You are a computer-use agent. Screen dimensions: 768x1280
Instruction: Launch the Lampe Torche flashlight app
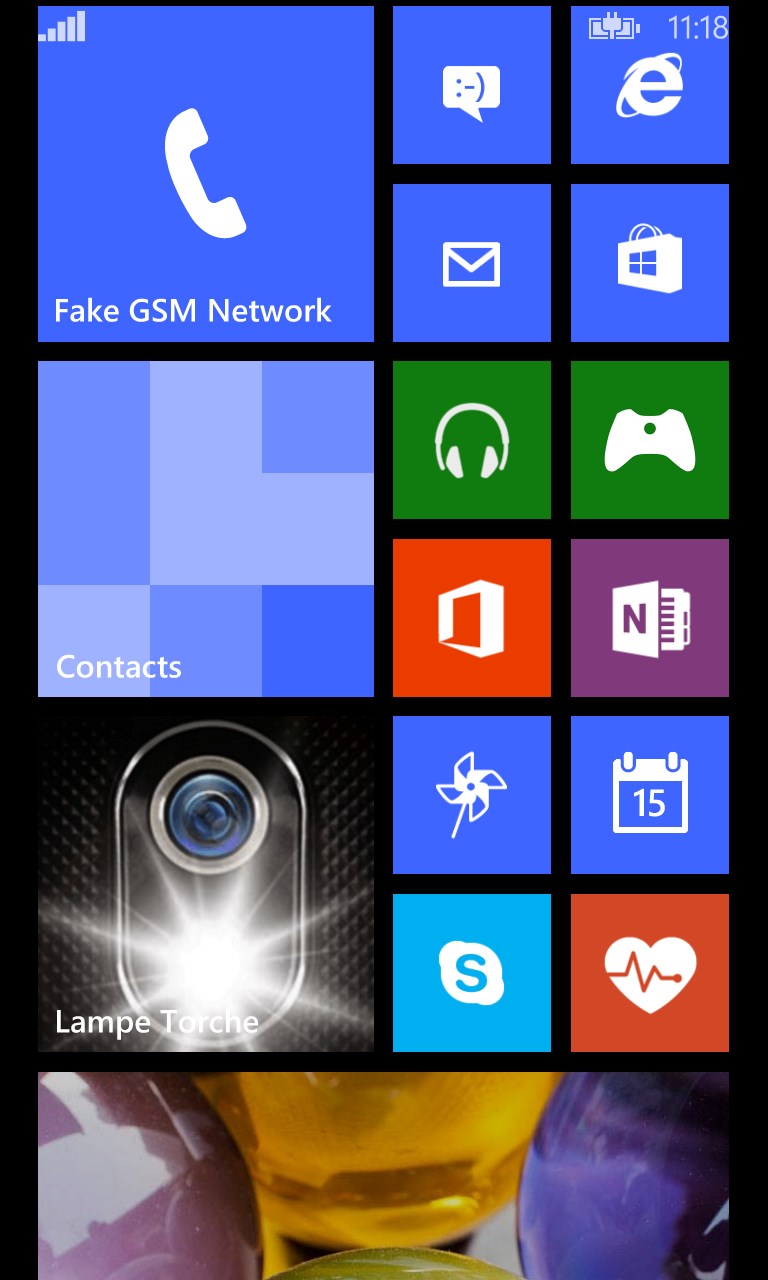coord(205,883)
